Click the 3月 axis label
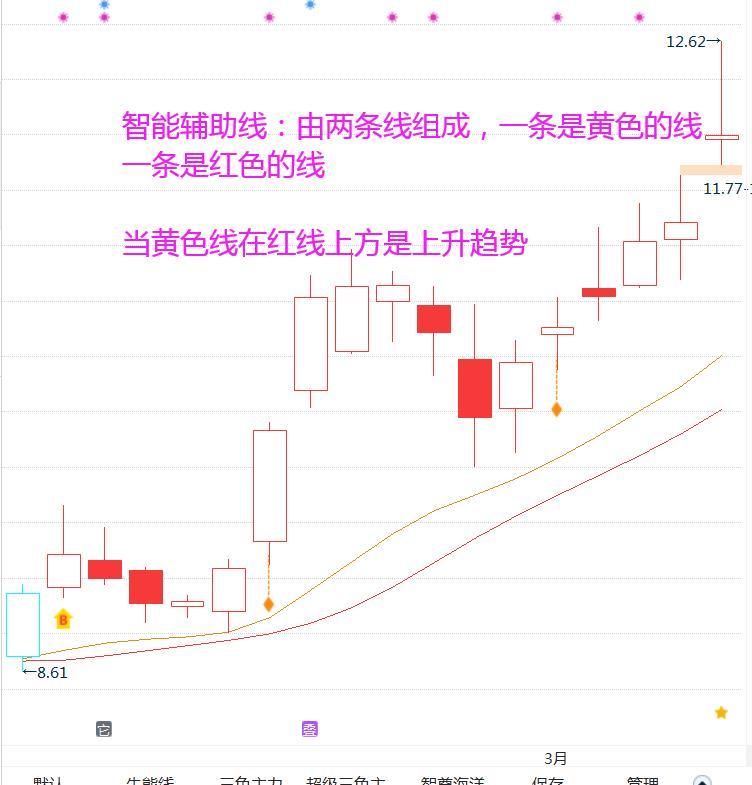This screenshot has height=785, width=752. [x=556, y=758]
